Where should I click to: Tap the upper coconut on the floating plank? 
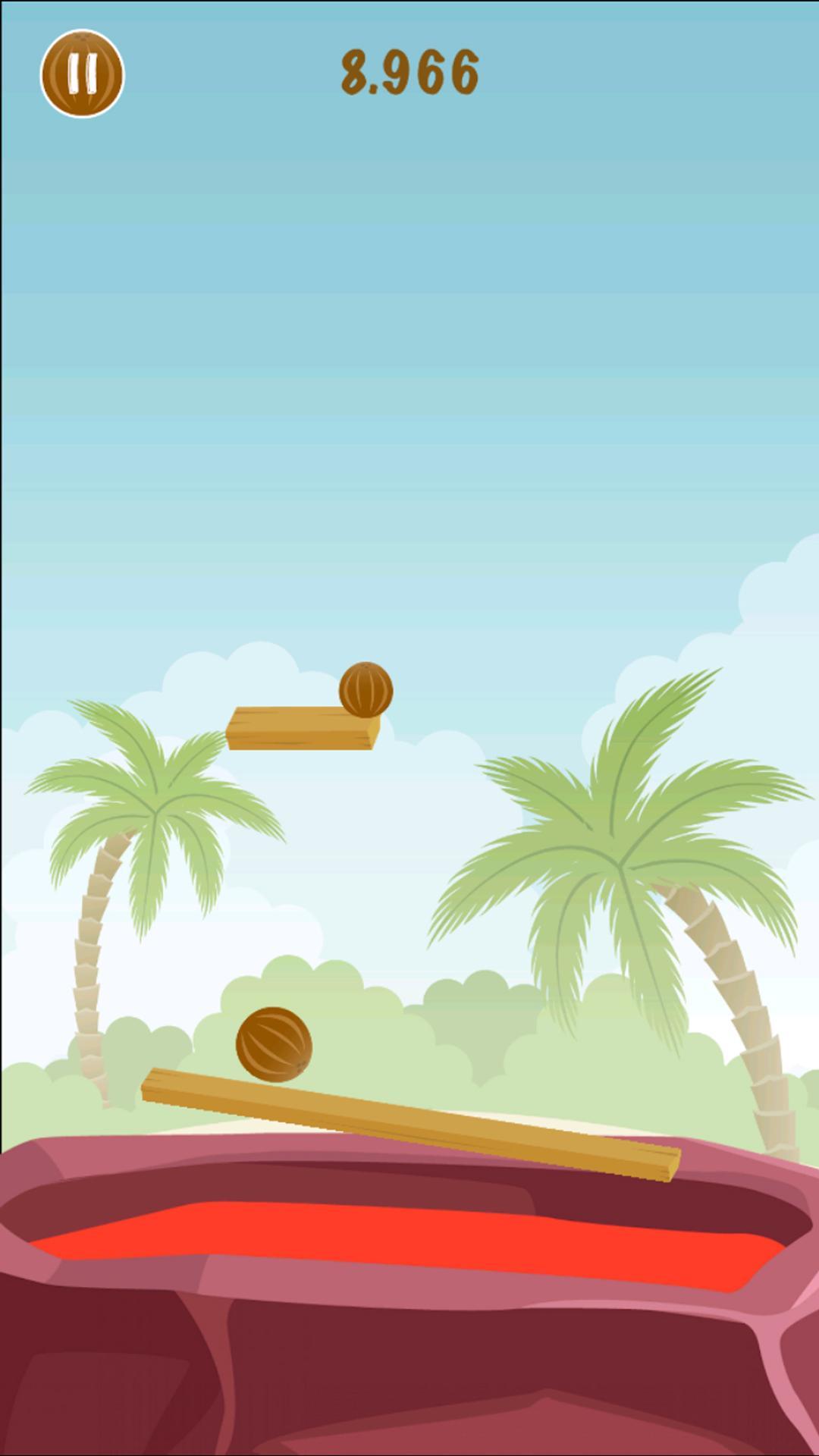[x=366, y=689]
